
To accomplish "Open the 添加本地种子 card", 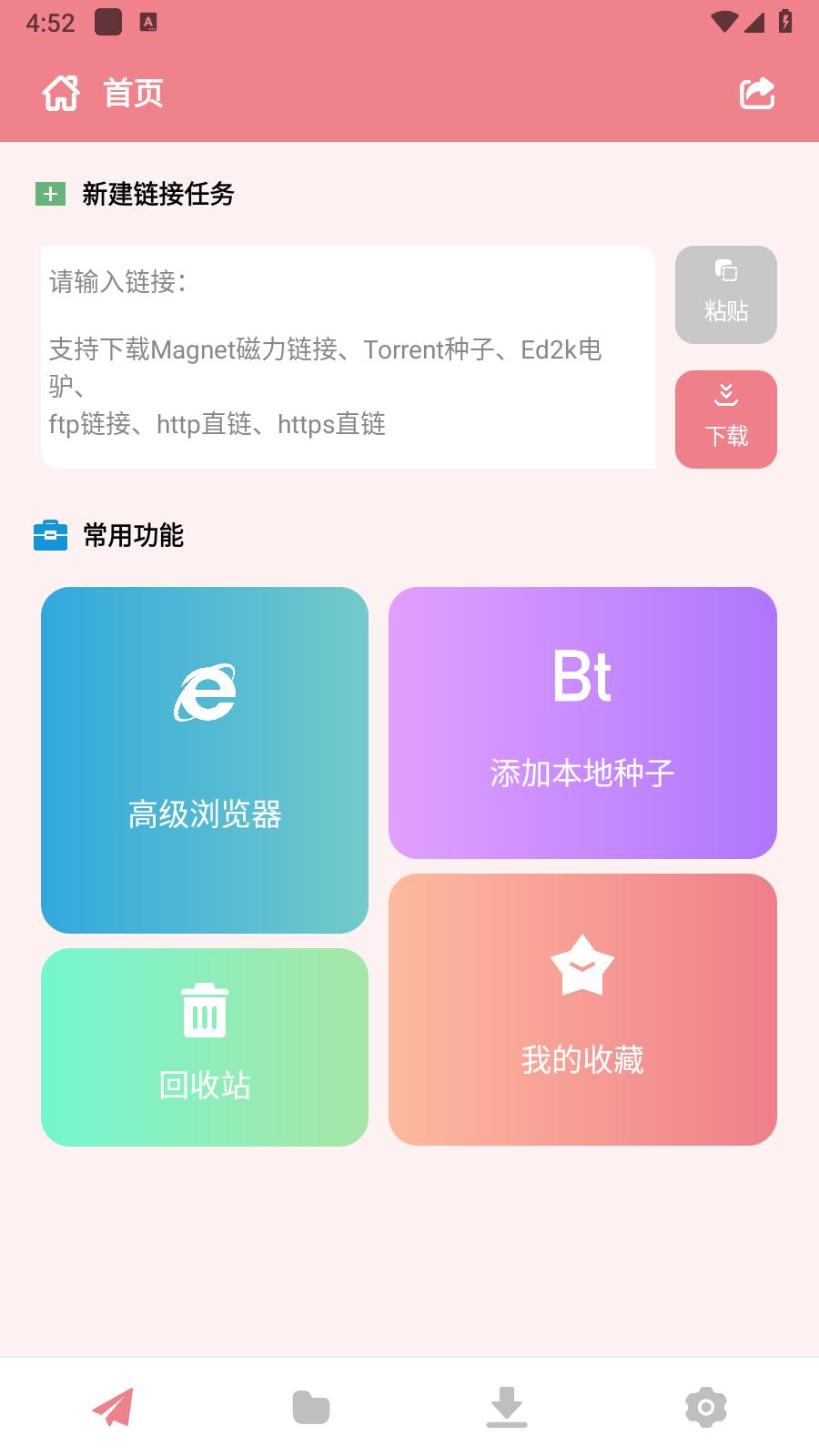I will tap(581, 723).
